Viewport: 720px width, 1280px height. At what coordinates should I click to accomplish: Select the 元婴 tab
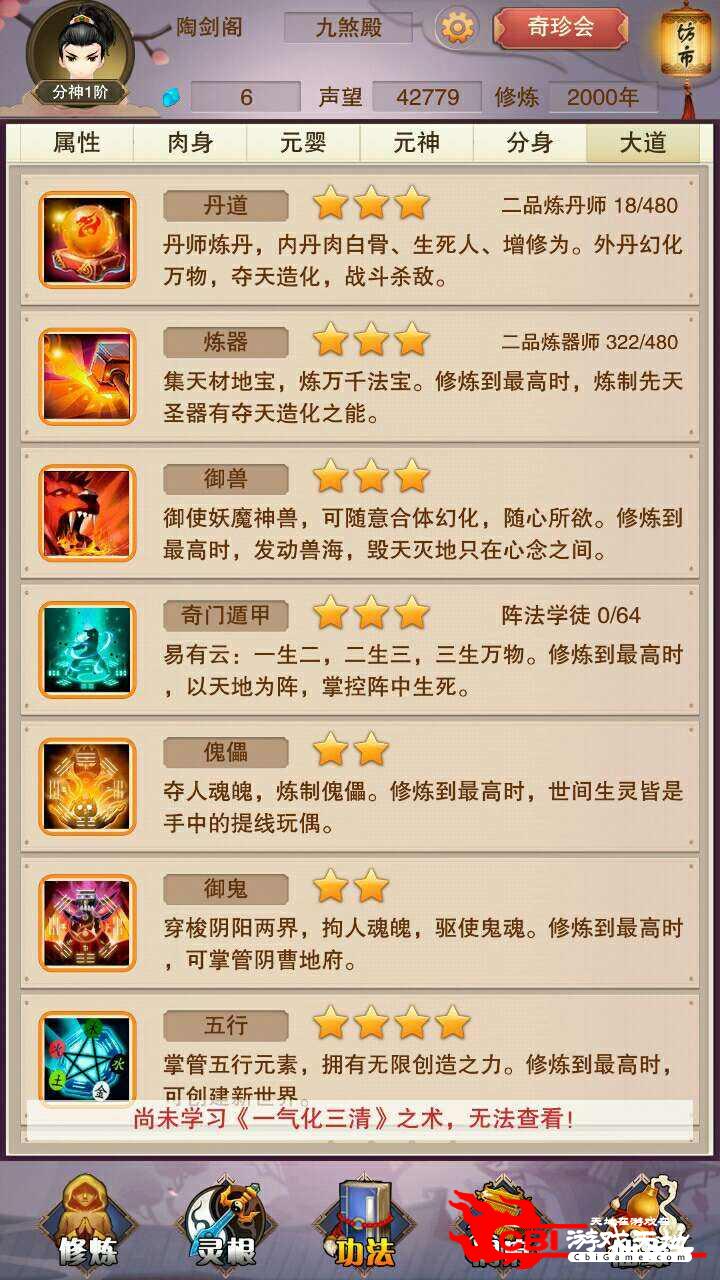point(303,143)
